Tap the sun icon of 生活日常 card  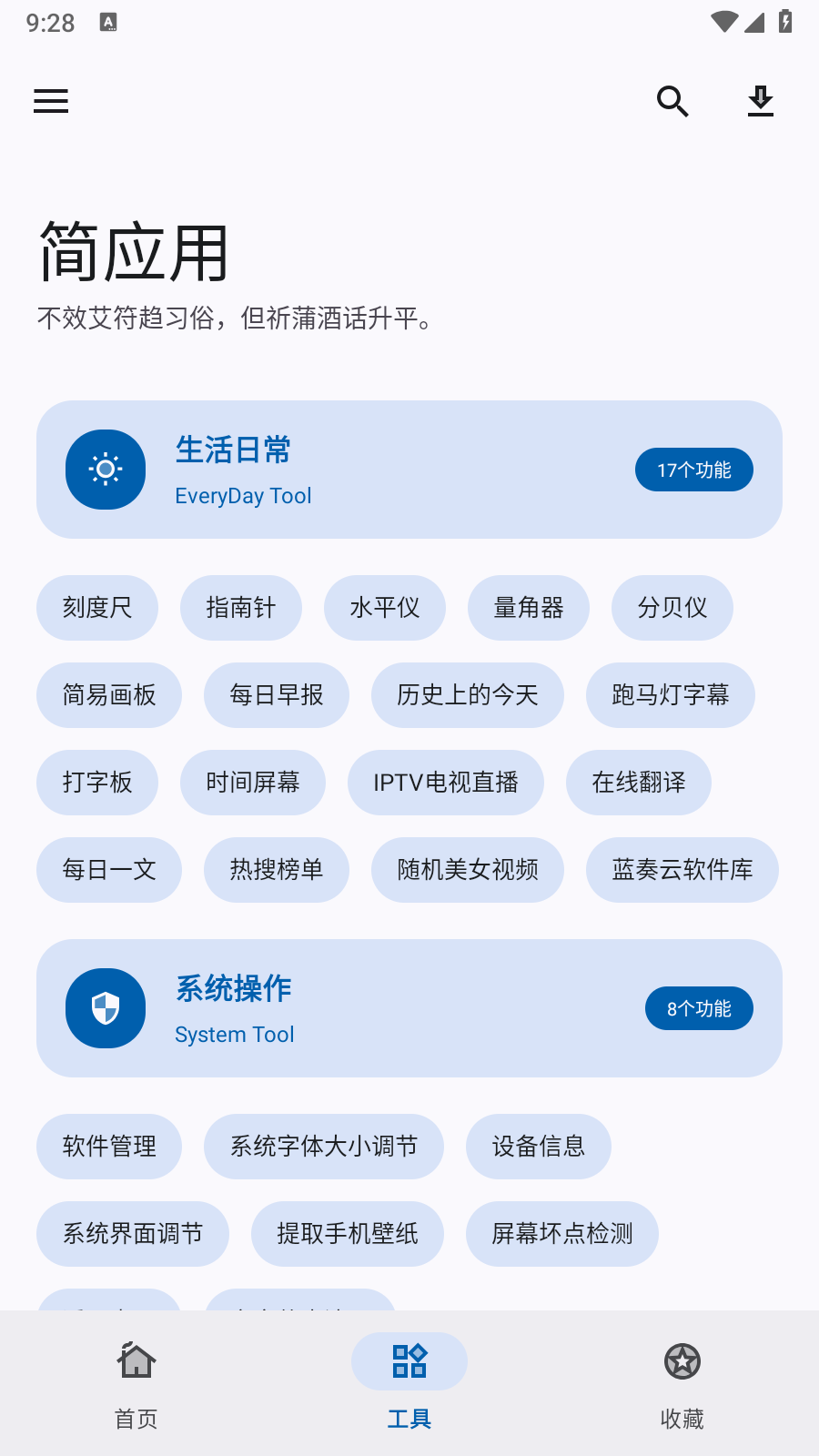coord(106,470)
